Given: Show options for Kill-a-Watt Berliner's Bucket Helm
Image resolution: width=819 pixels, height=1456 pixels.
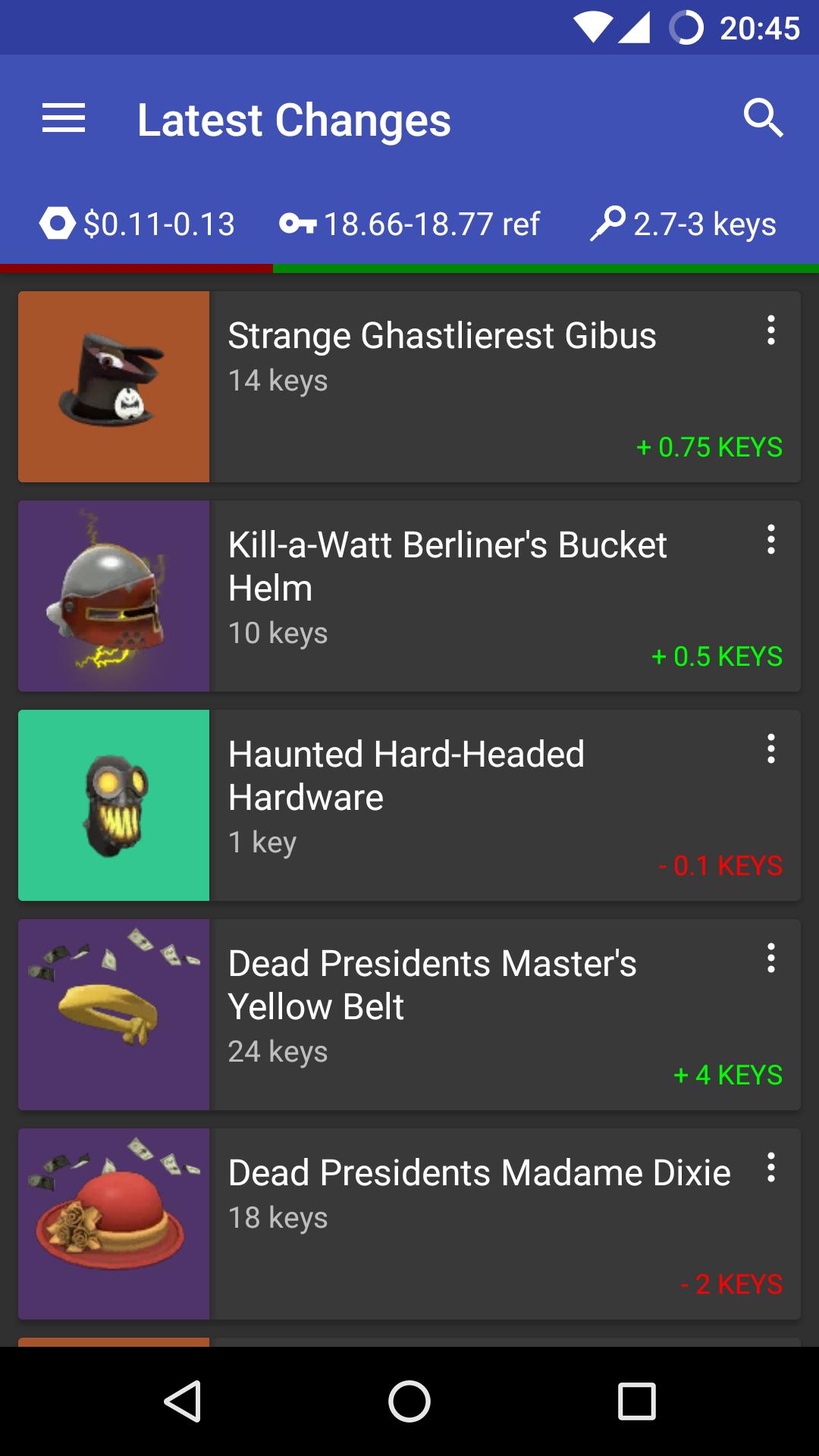Looking at the screenshot, I should tap(770, 540).
